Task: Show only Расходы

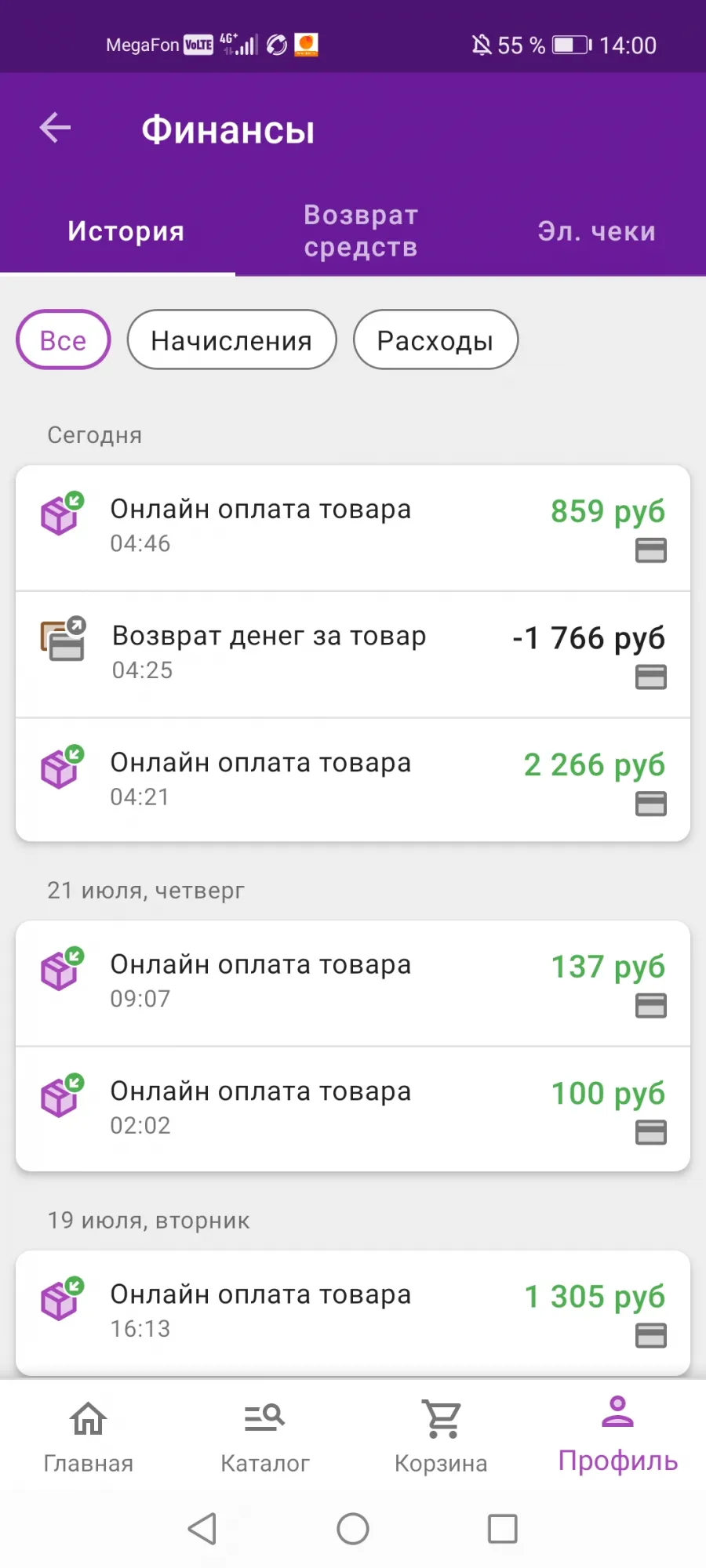Action: click(x=435, y=339)
